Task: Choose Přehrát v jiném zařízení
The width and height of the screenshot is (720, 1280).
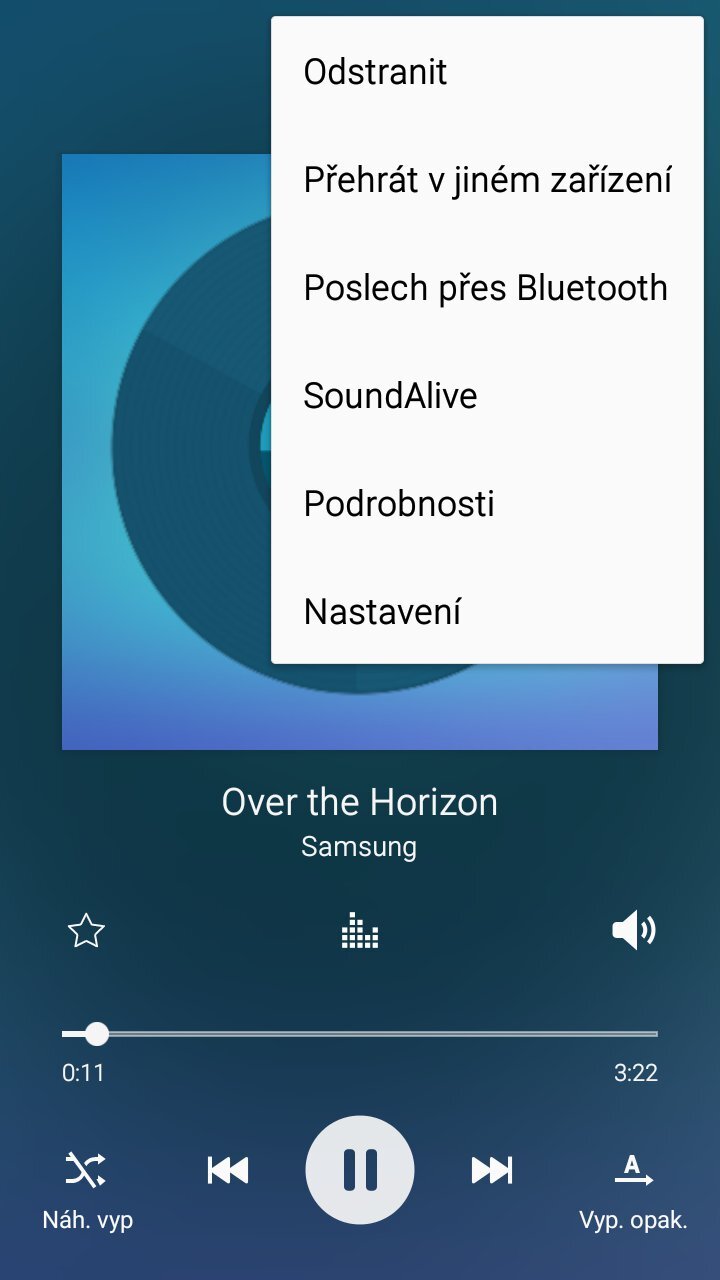Action: coord(487,180)
